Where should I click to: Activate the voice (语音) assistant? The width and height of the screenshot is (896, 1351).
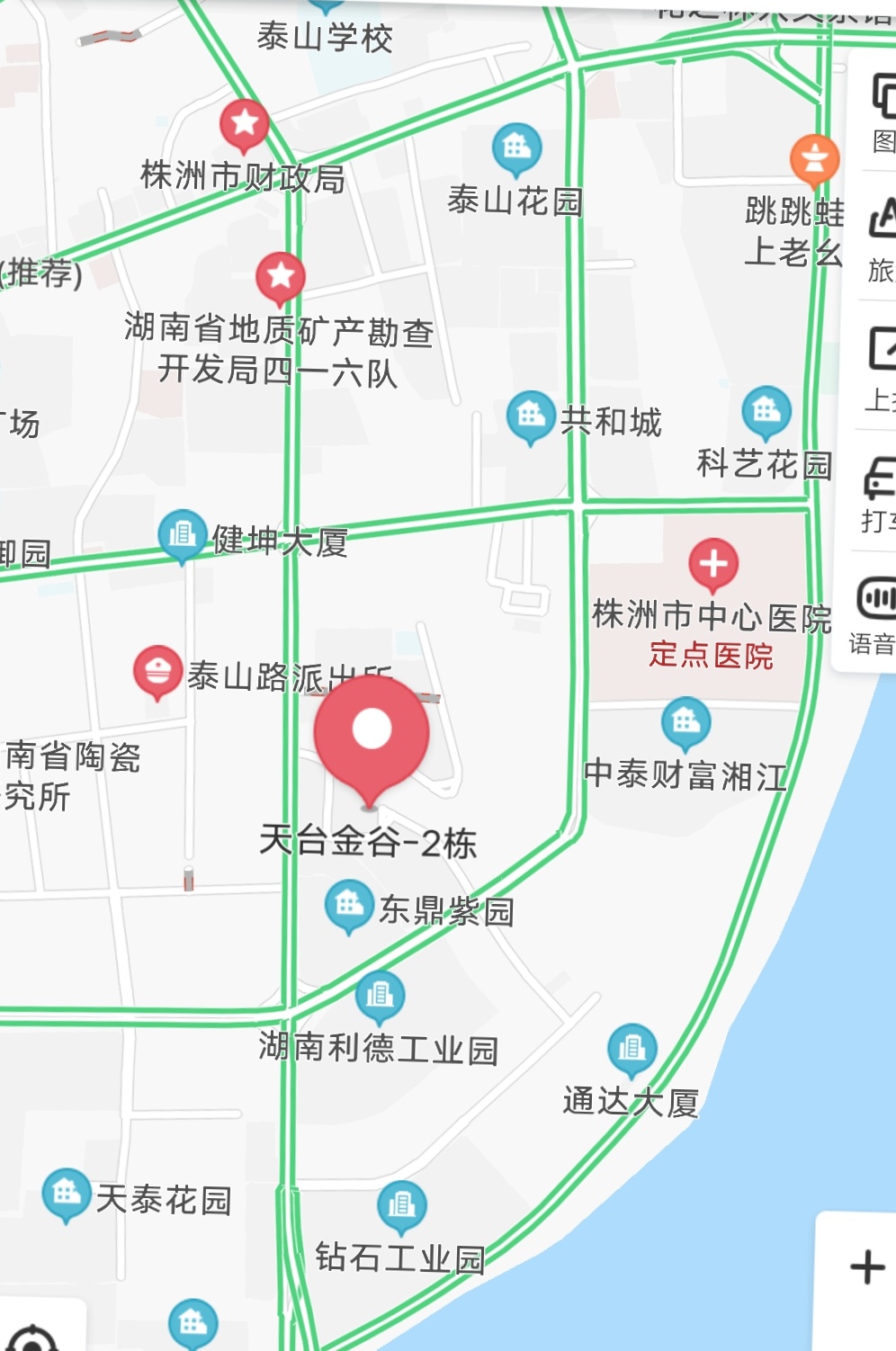874,616
